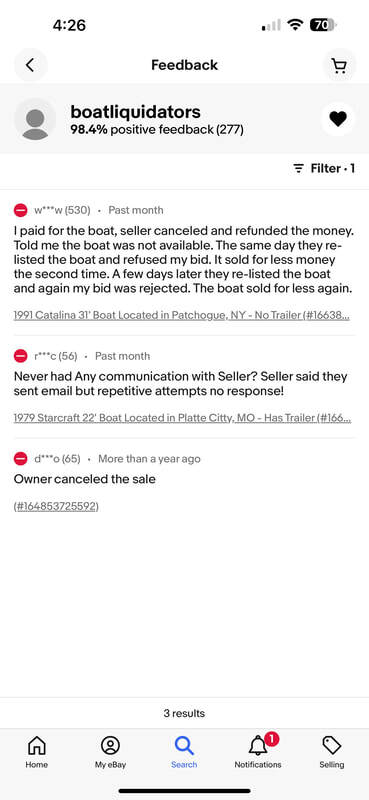The width and height of the screenshot is (369, 800).
Task: View the boatliquidators seller profile
Action: click(x=135, y=112)
